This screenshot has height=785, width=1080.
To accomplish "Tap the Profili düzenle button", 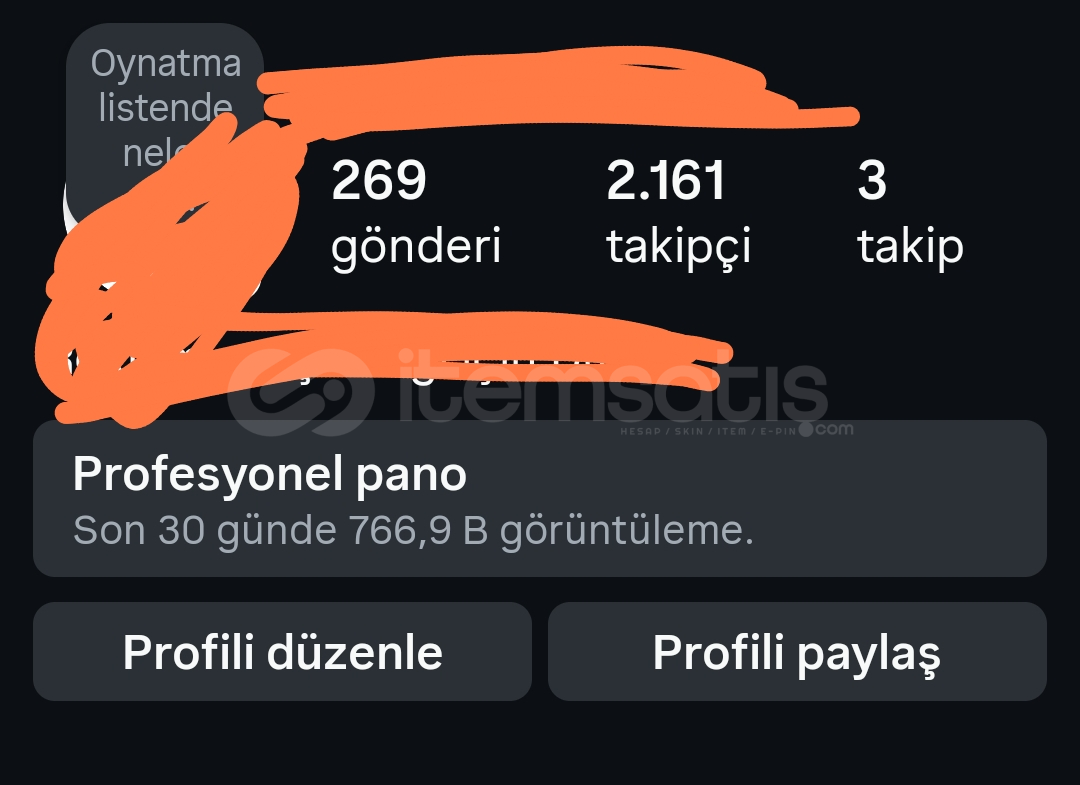I will point(282,652).
